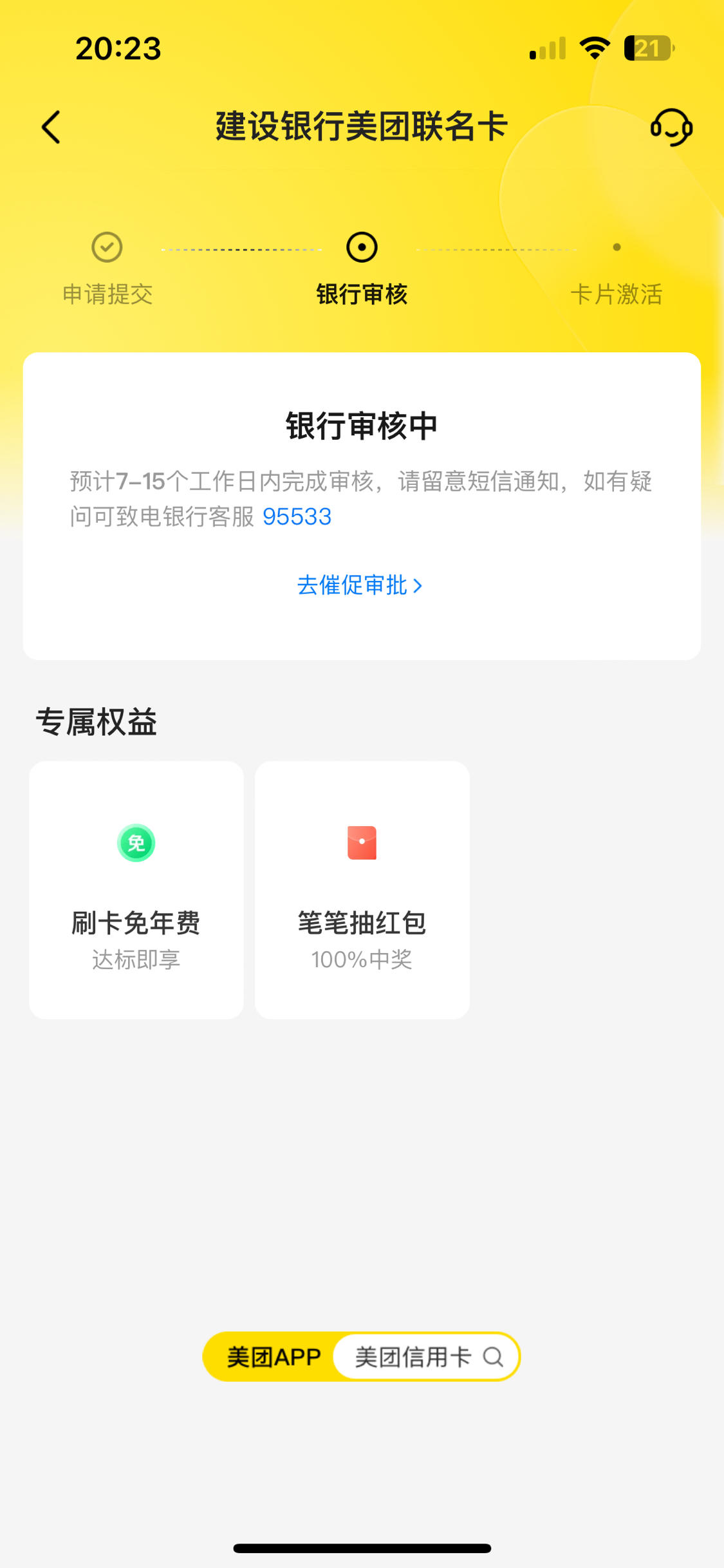724x1568 pixels.
Task: Tap 美团APP in the bottom pill
Action: click(x=274, y=1357)
